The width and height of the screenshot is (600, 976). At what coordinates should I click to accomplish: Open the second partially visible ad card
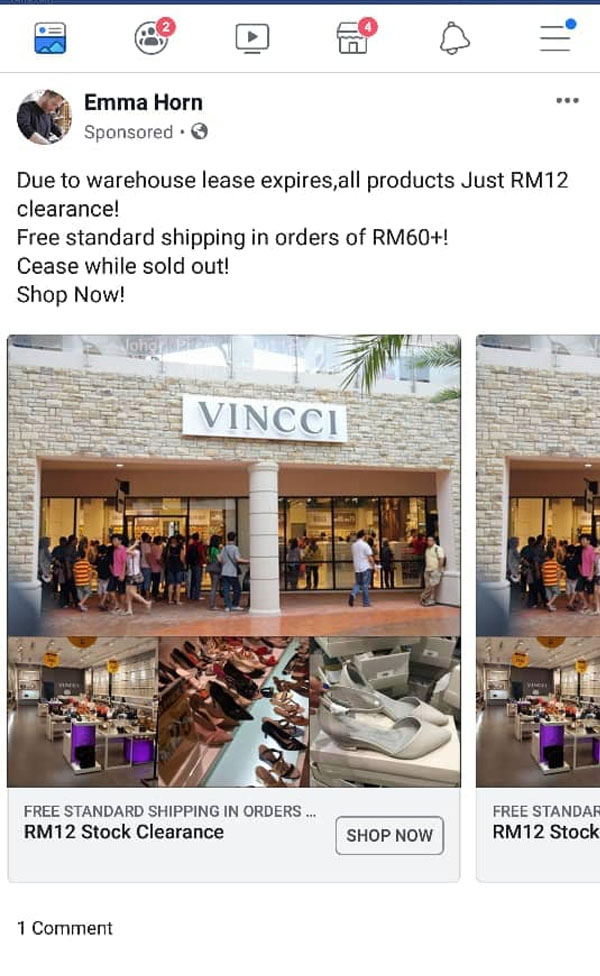coord(538,608)
